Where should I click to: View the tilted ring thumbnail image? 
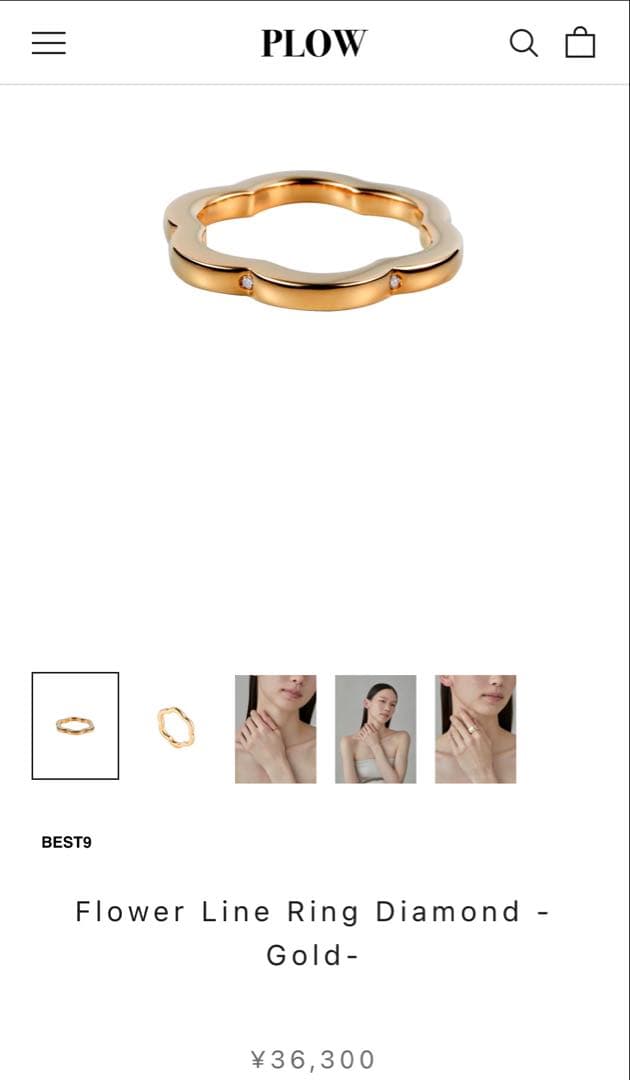tap(176, 727)
